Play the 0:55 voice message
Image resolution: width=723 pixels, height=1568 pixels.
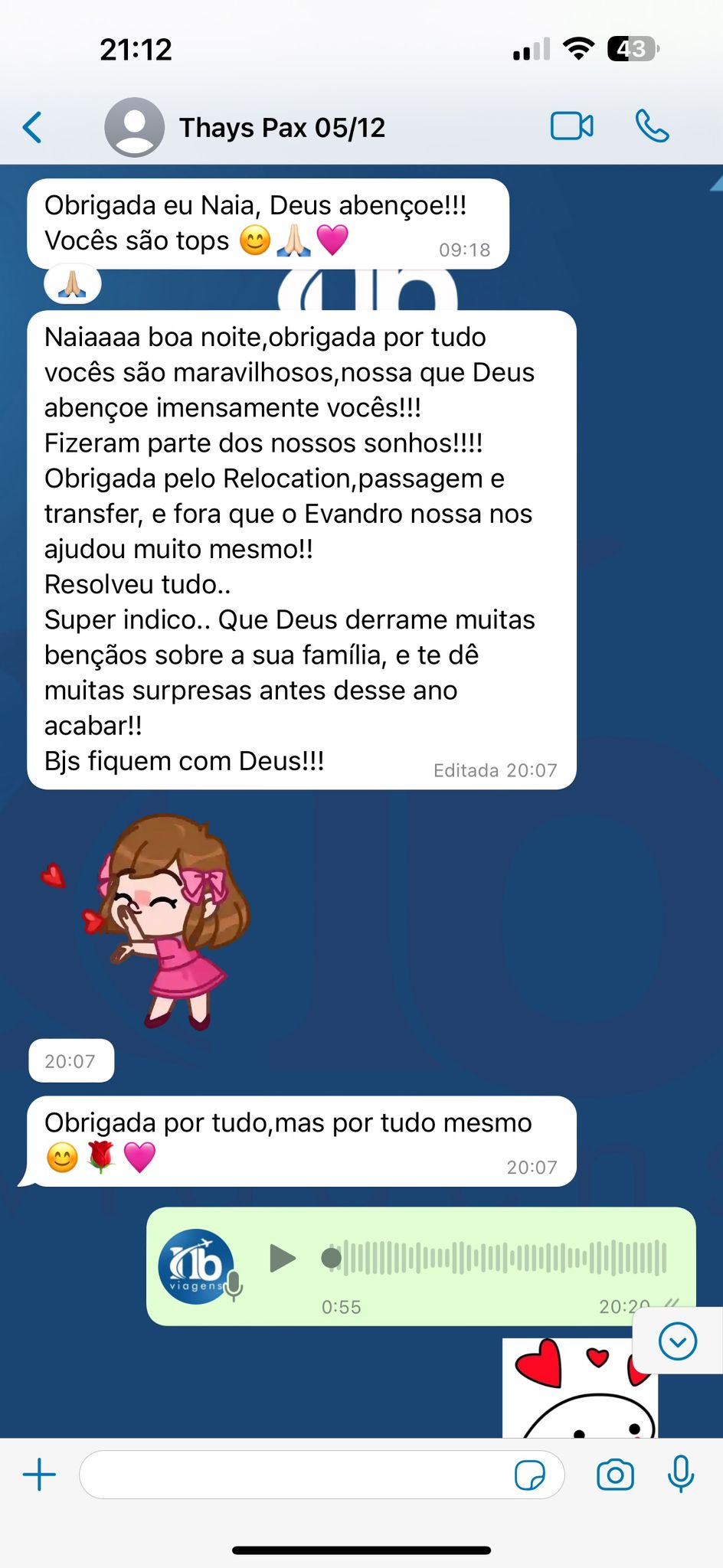(283, 1258)
